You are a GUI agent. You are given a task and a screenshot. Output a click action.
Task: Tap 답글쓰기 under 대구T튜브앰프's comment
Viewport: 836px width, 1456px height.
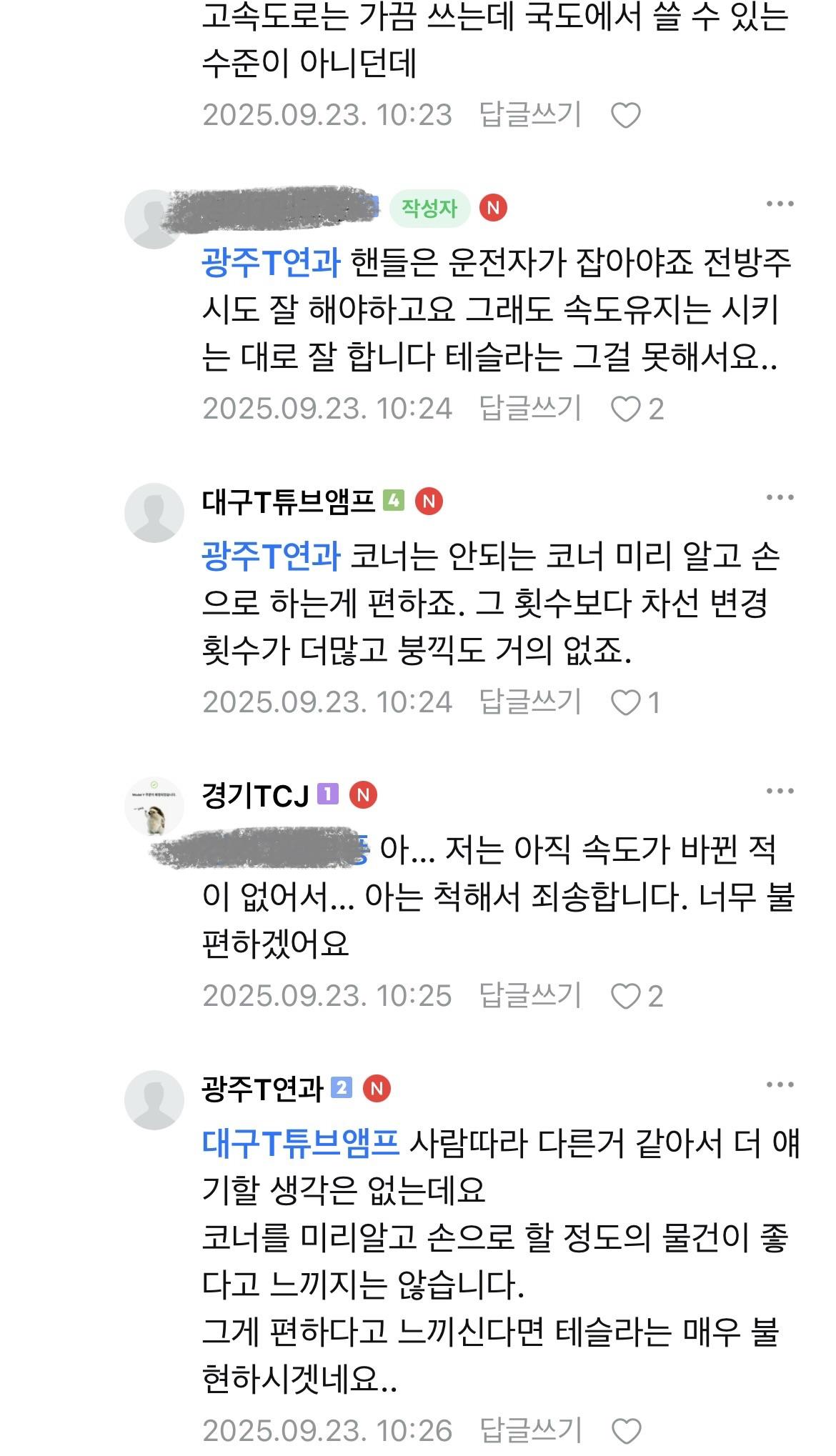click(530, 702)
